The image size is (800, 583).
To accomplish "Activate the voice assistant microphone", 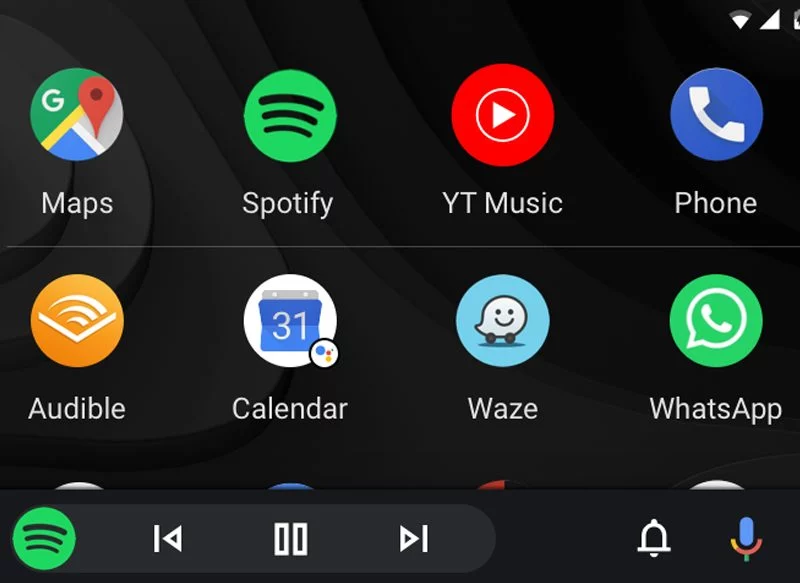I will (x=745, y=539).
